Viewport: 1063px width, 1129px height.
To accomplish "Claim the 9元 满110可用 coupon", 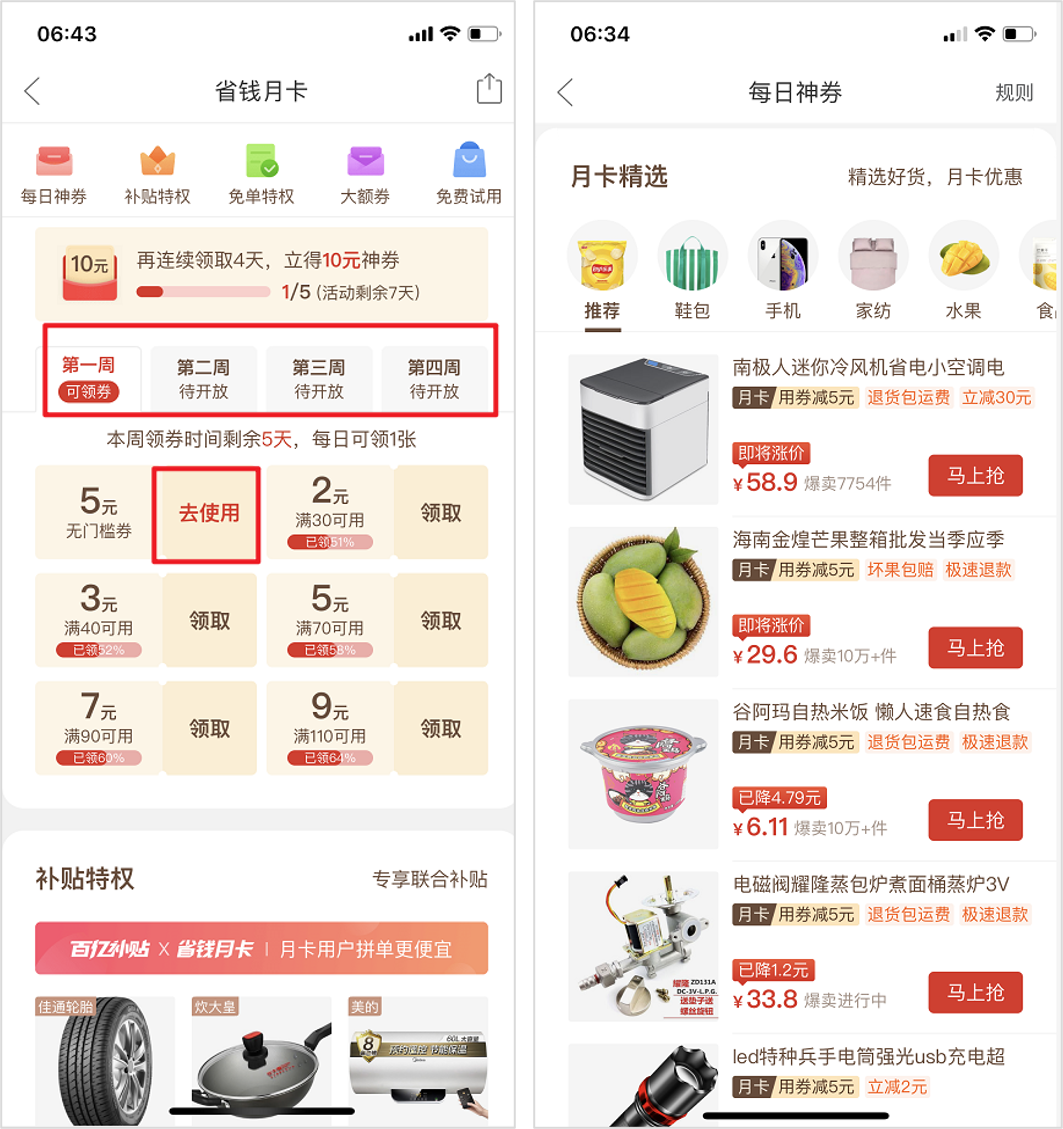I will [x=440, y=729].
